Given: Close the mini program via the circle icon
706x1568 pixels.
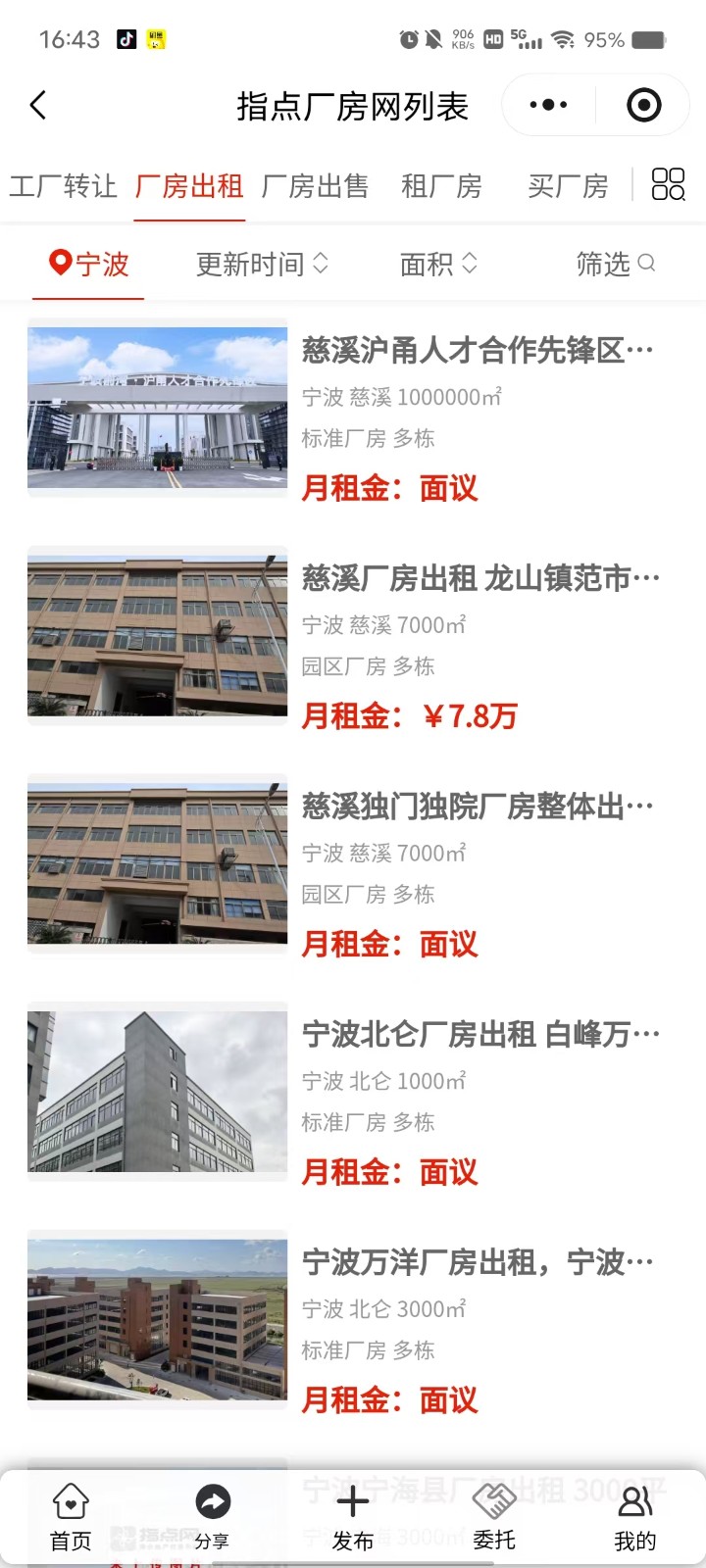Looking at the screenshot, I should pos(643,105).
